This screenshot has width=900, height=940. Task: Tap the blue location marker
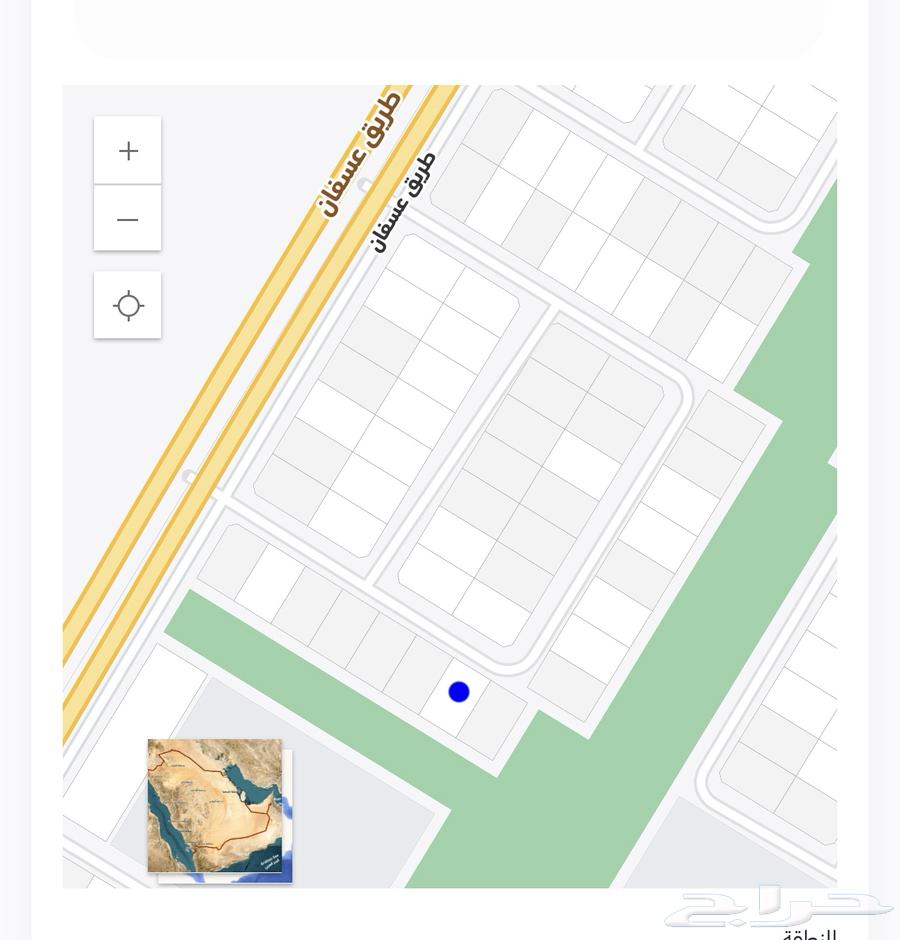pyautogui.click(x=459, y=692)
